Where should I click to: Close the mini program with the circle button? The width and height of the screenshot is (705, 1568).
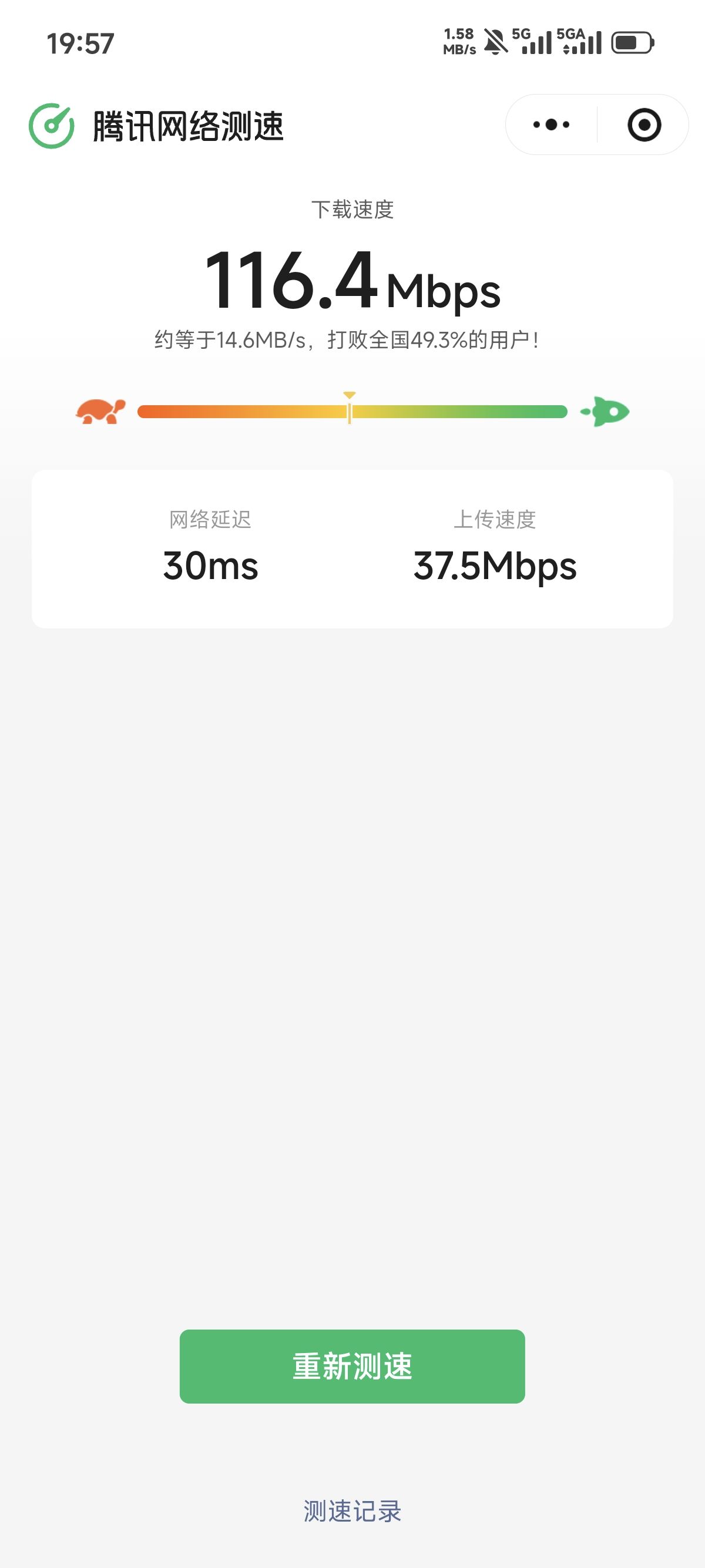[x=644, y=125]
